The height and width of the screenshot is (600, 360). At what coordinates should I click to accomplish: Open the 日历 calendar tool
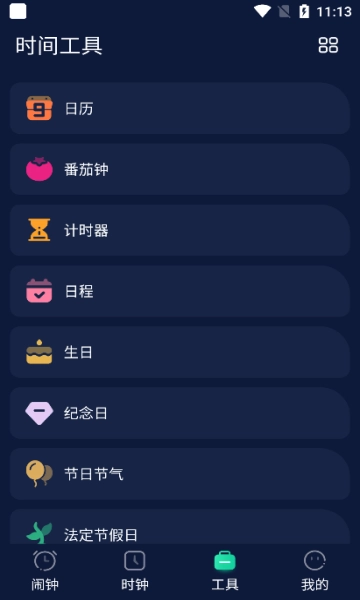click(x=180, y=108)
